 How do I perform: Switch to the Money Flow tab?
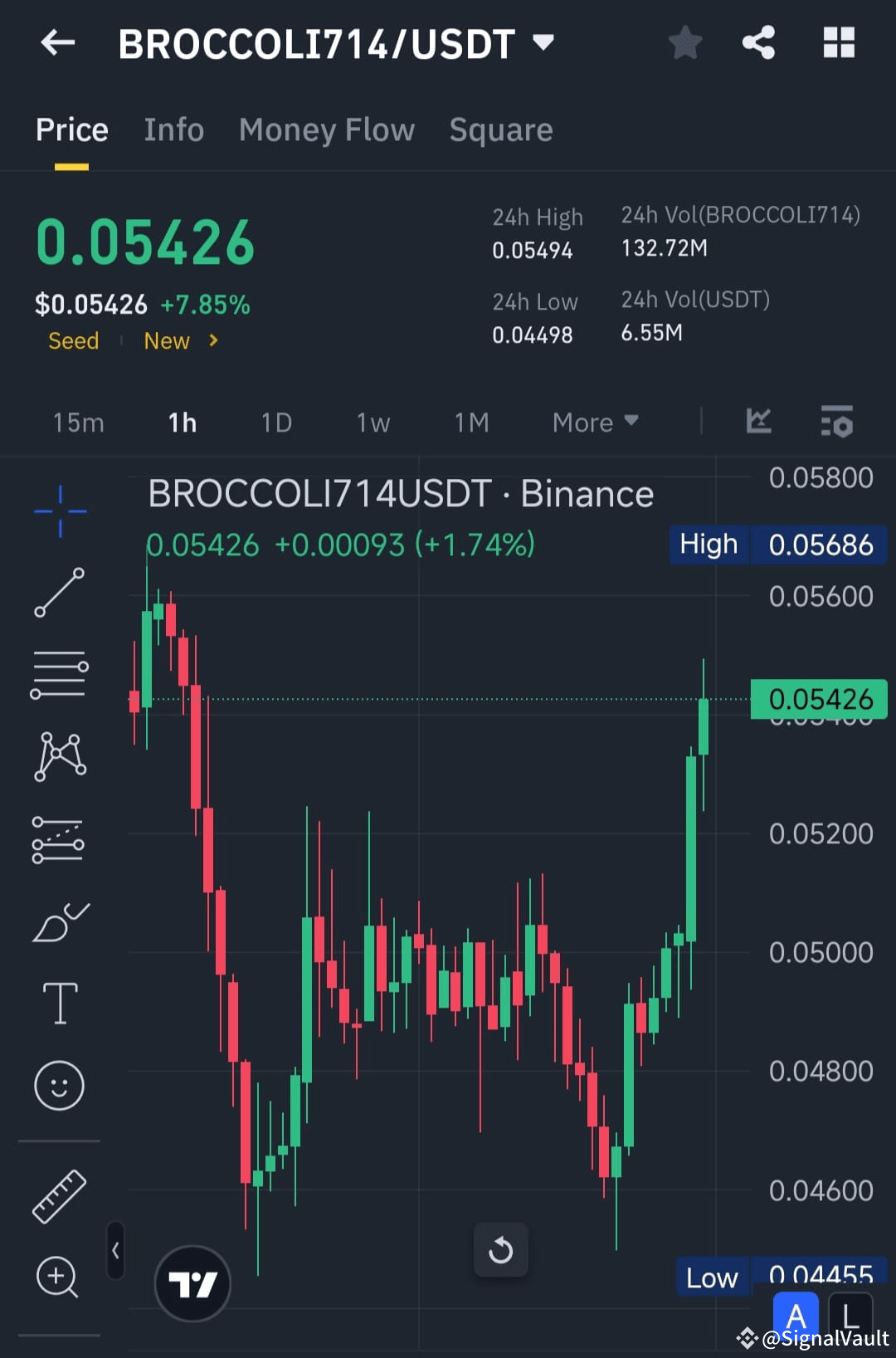(x=326, y=130)
